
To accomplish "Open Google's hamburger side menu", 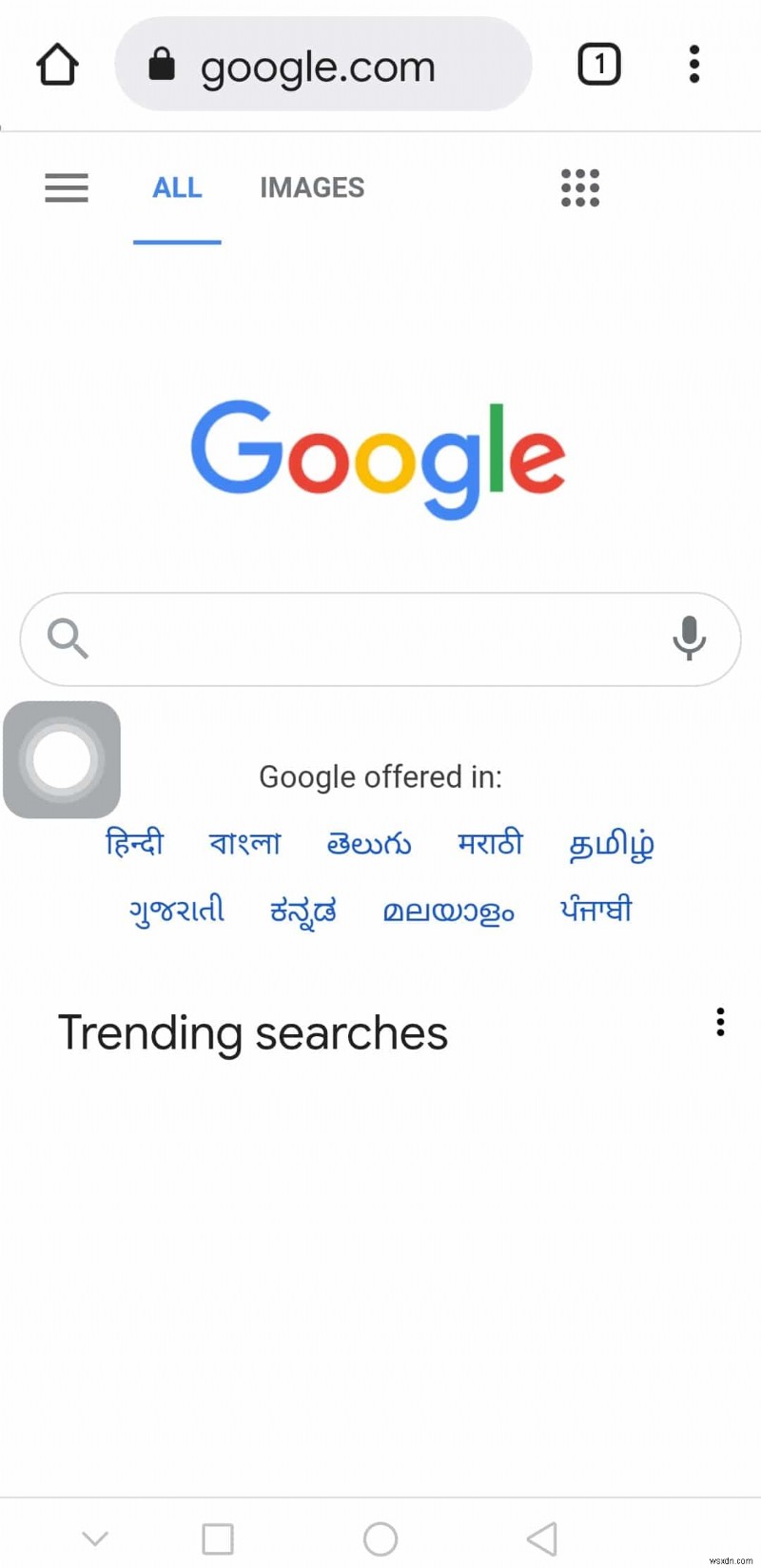I will pos(67,187).
